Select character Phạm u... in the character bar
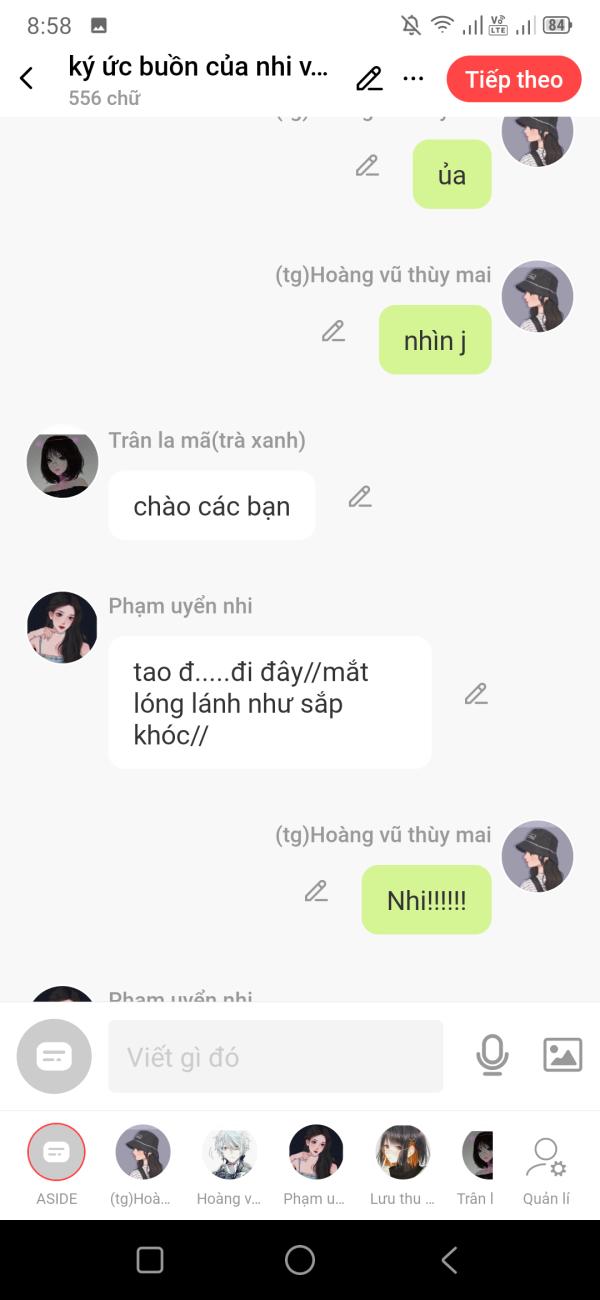Image resolution: width=600 pixels, height=1300 pixels. [x=315, y=1165]
